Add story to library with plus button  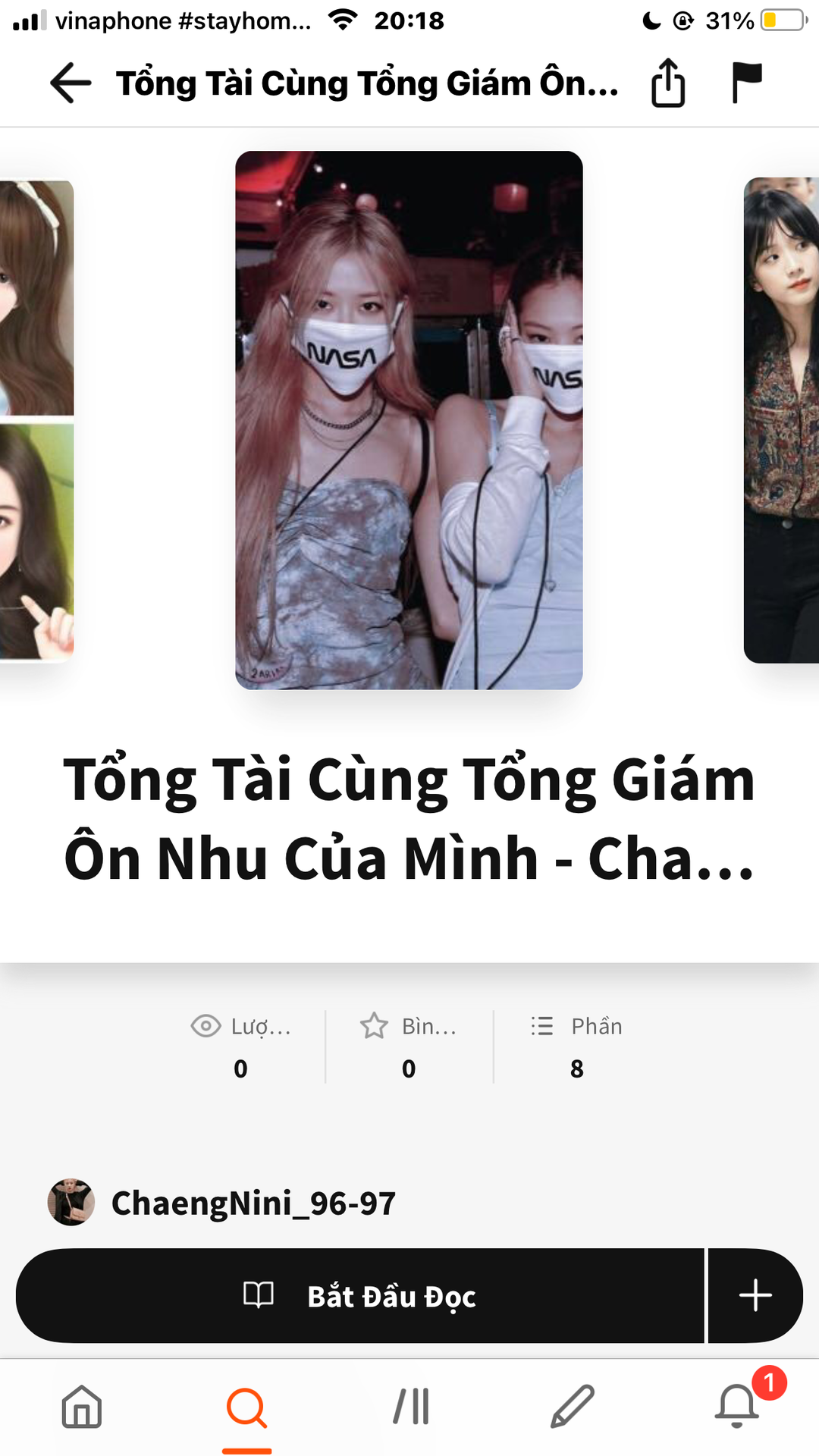755,1295
